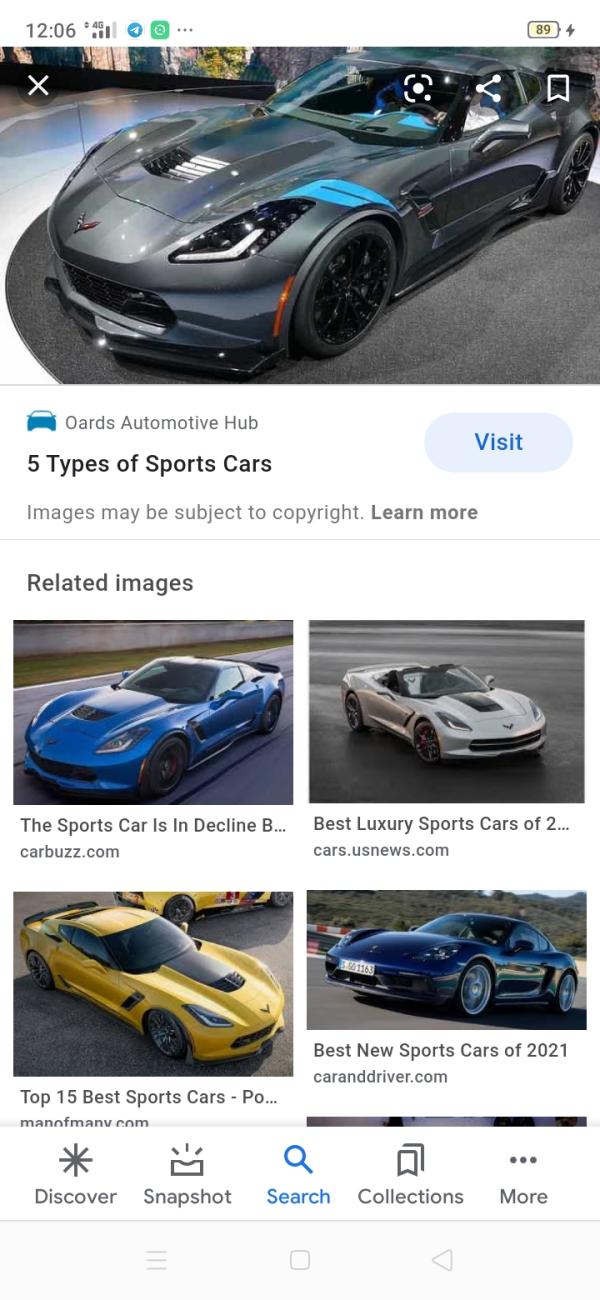Share the Corvette image
This screenshot has width=600, height=1300.
point(488,88)
